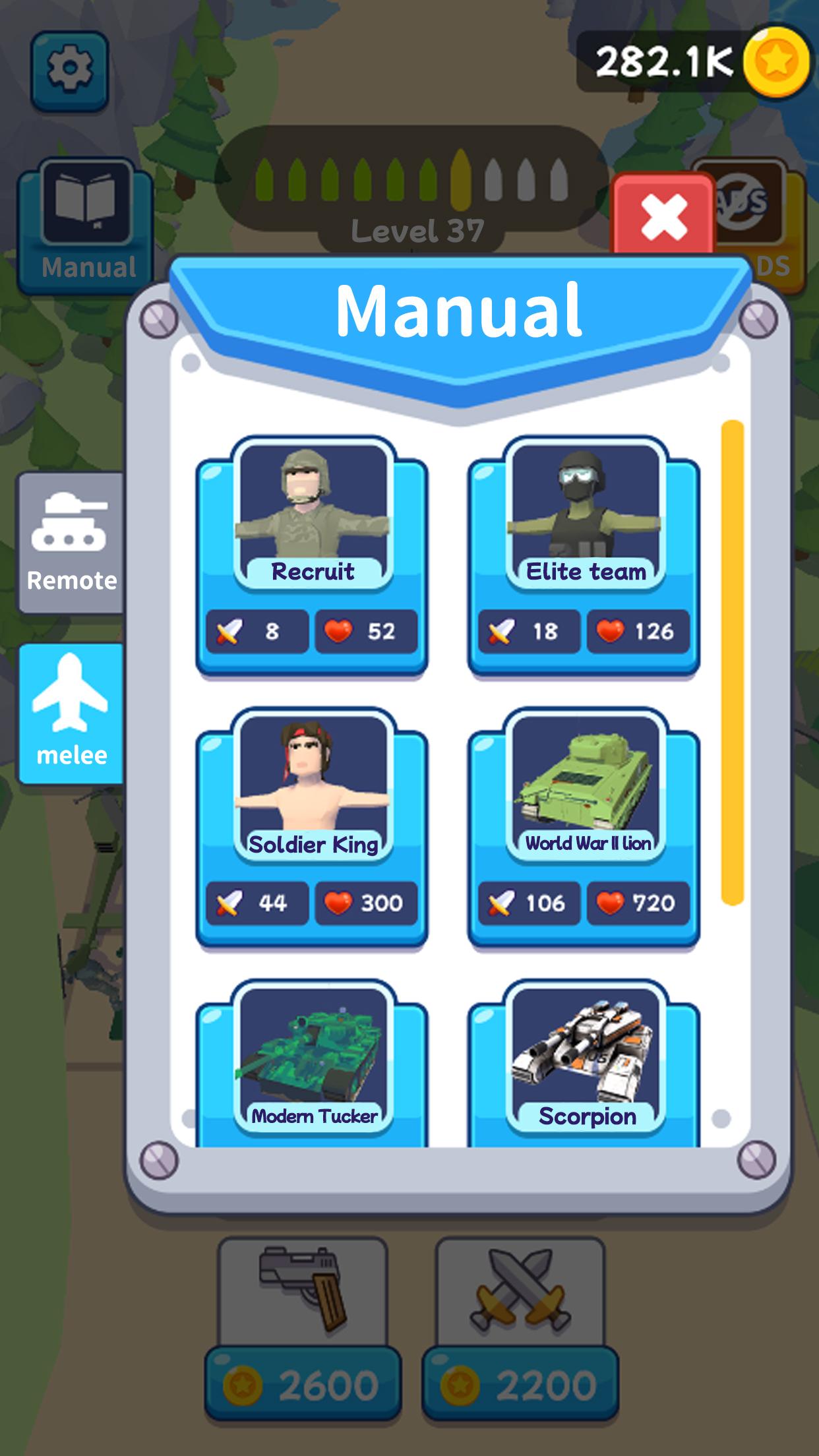
Task: Select the World War II lion tank
Action: (584, 826)
